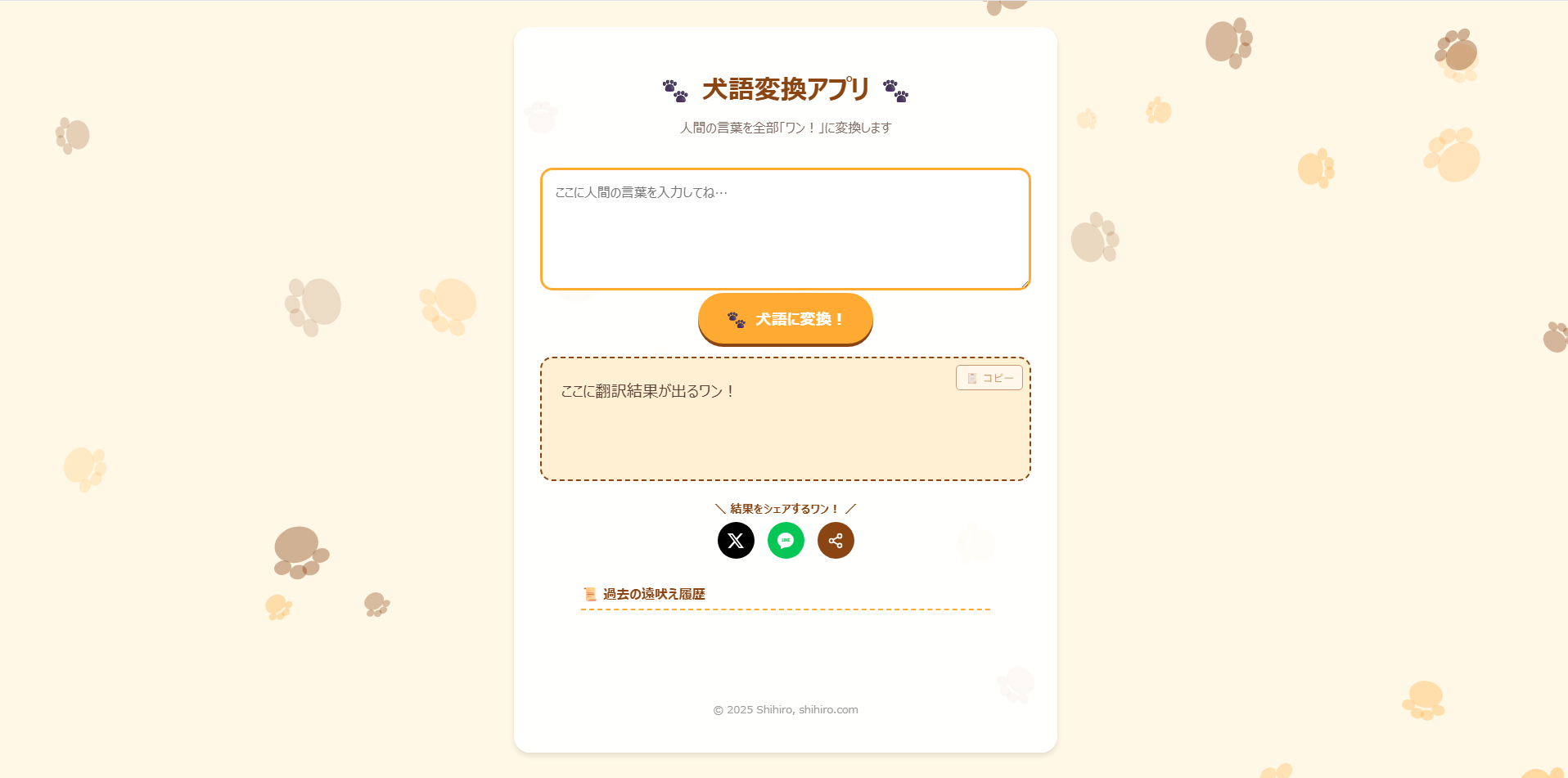Viewport: 1568px width, 778px height.
Task: Focus the human words text input box
Action: (x=785, y=229)
